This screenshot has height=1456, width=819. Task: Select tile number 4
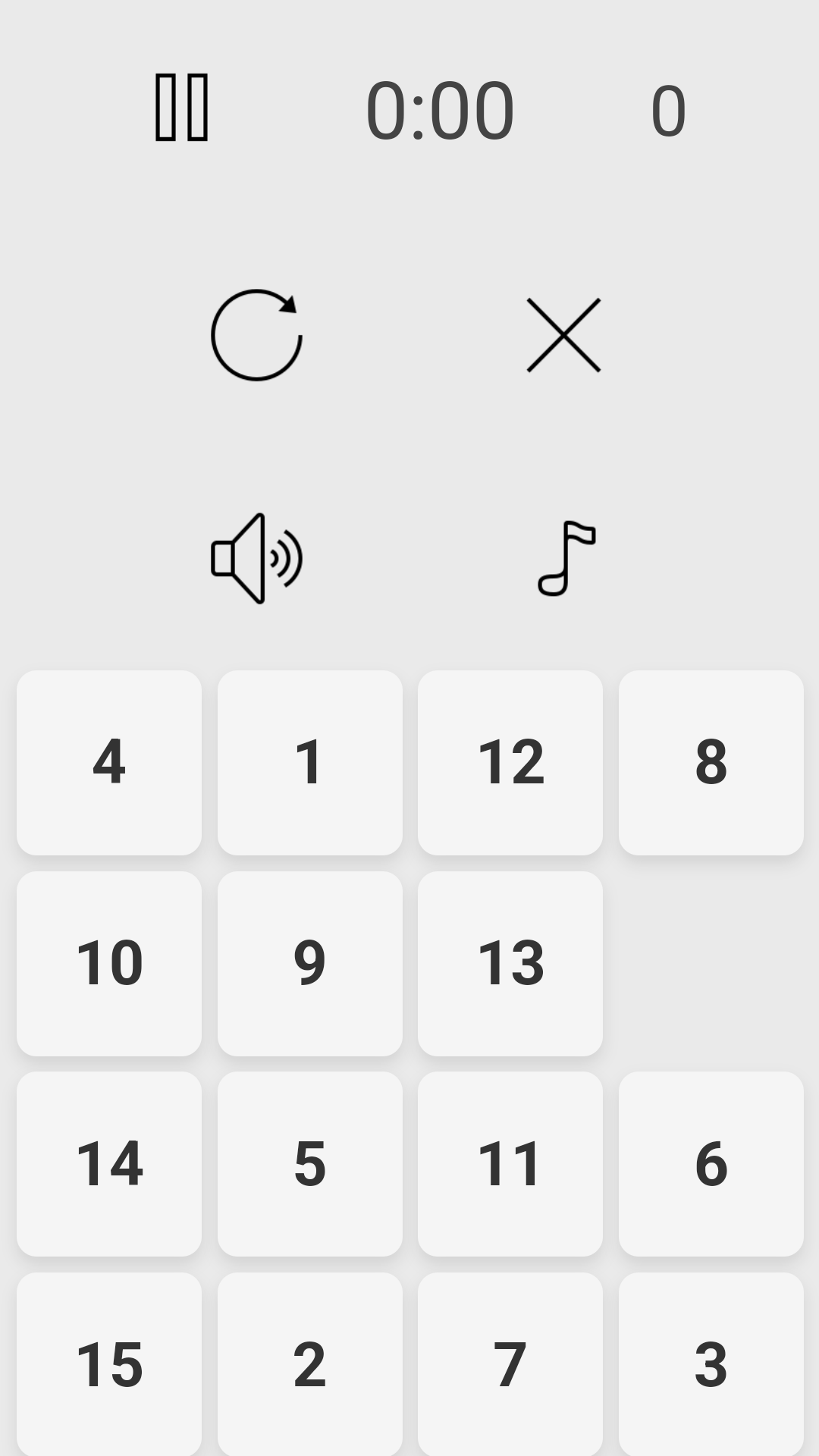109,762
